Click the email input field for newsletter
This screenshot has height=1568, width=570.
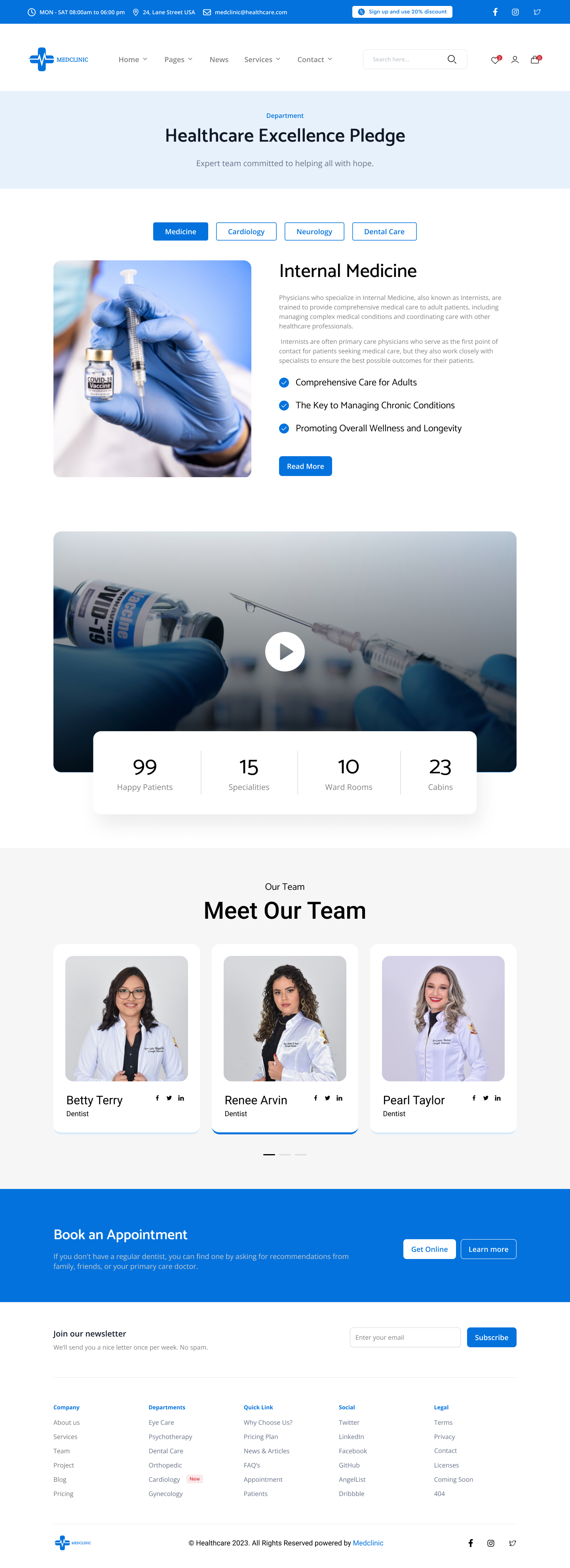click(x=405, y=1337)
